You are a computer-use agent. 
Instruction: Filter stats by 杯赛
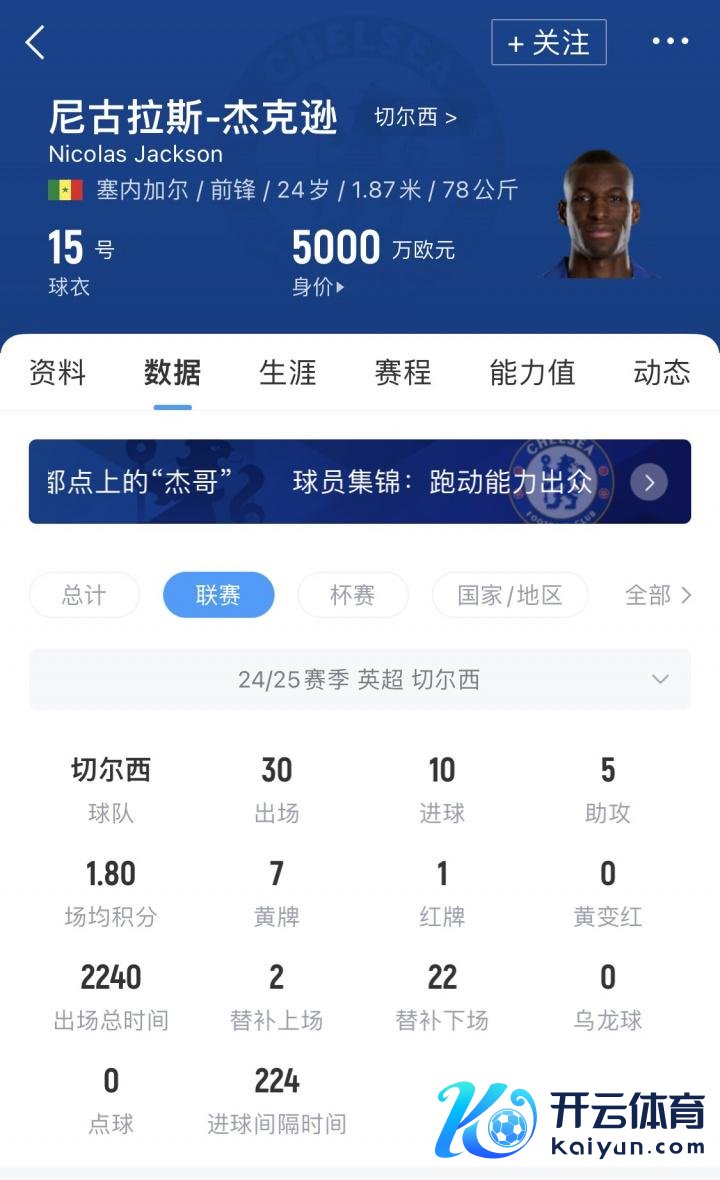coord(352,596)
